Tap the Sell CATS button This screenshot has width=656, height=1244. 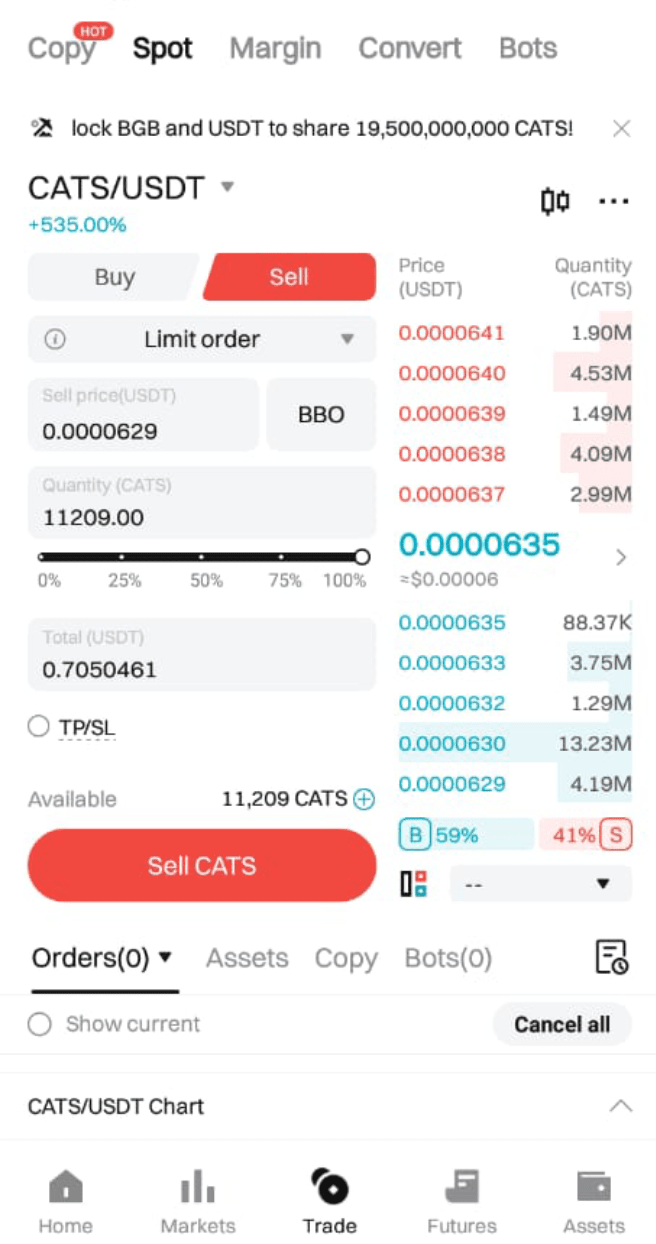(x=202, y=866)
